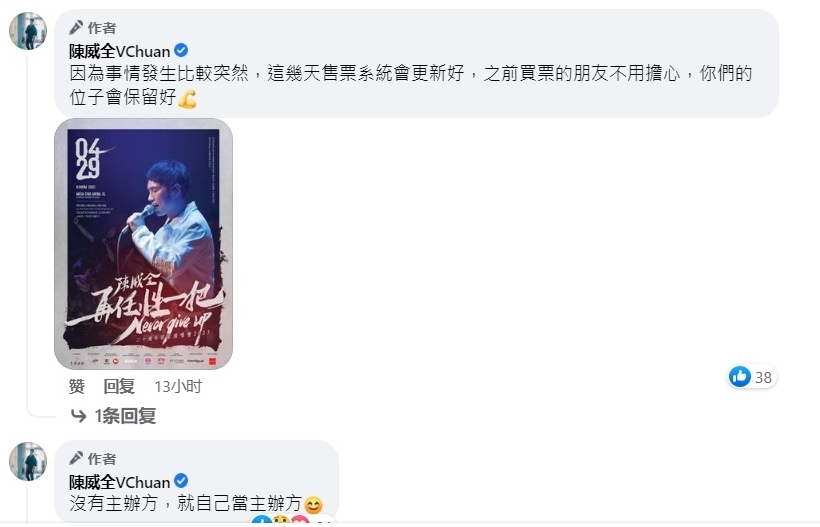Like the comment with the concert poster
Screen dimensions: 820x527
[77, 386]
